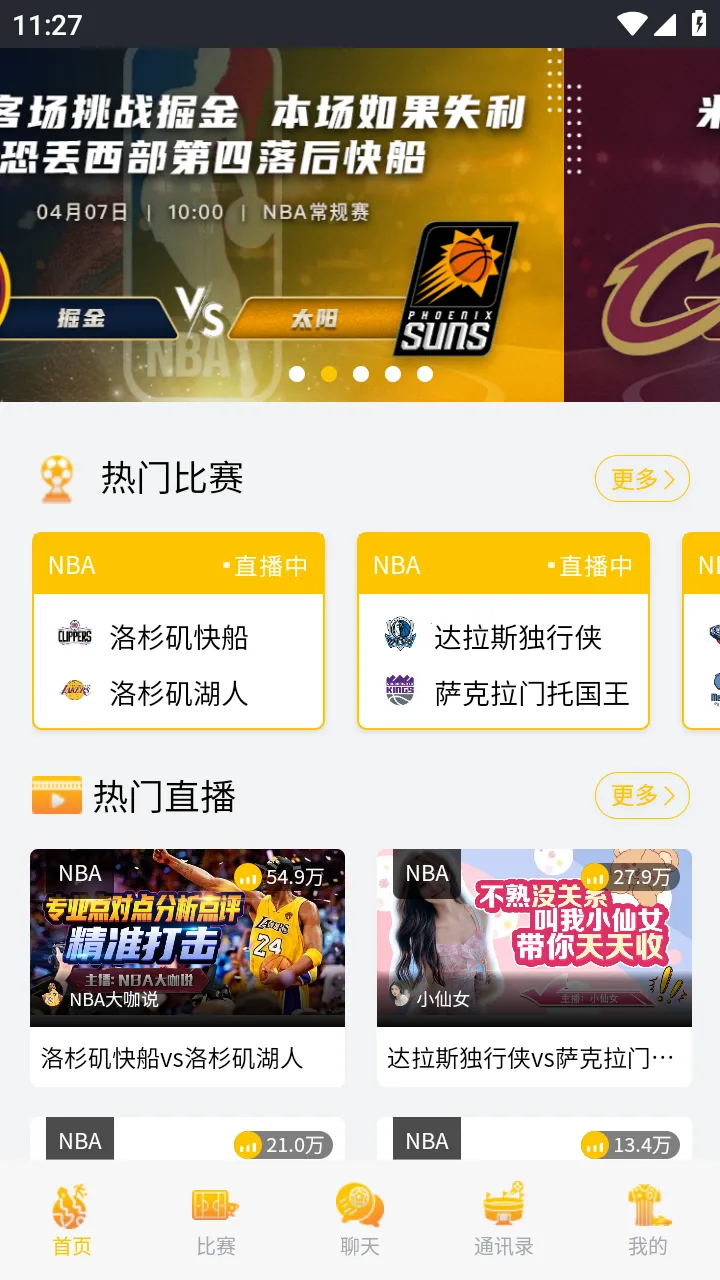Switch to the 聊天 tab
This screenshot has width=720, height=1280.
pos(360,1220)
